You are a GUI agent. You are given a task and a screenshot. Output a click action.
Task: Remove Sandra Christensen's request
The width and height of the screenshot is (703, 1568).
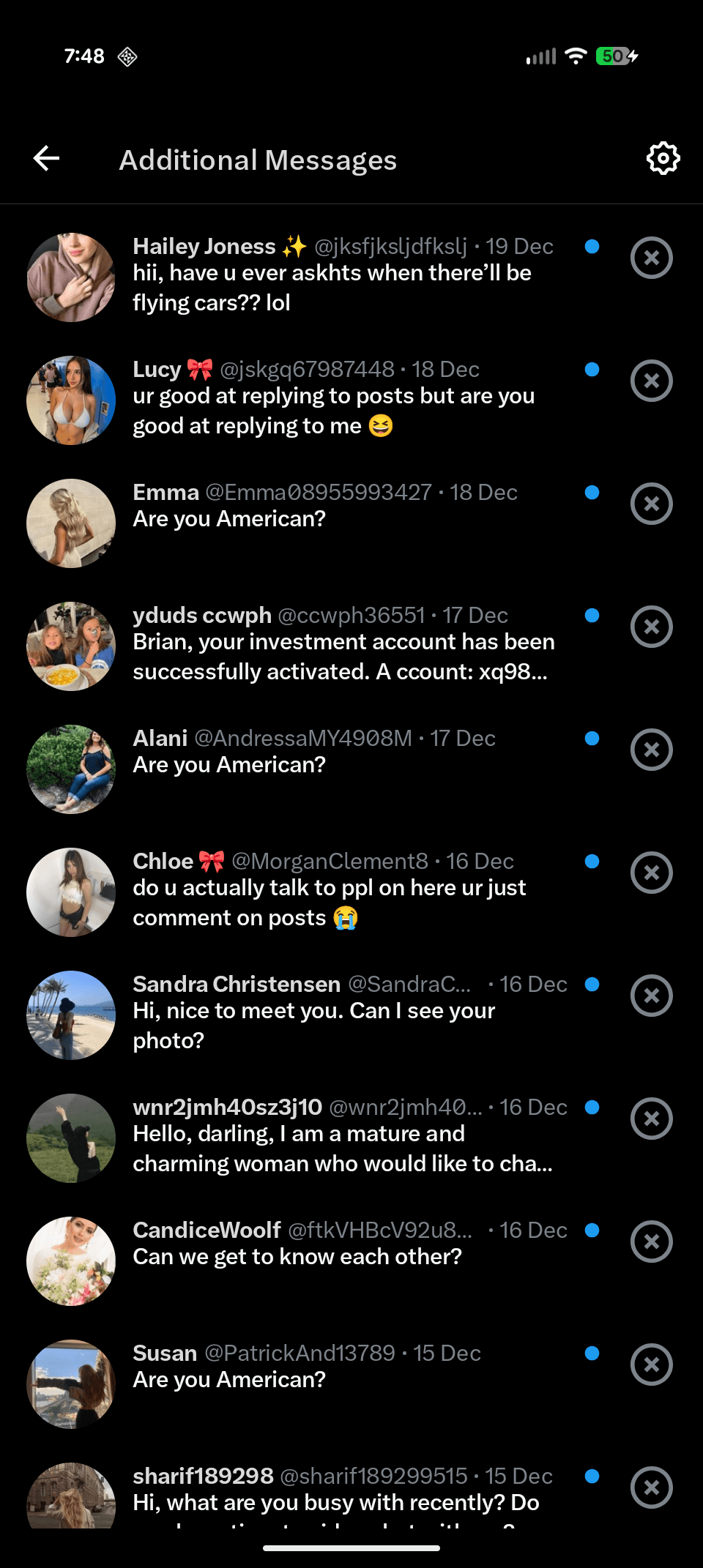point(651,996)
